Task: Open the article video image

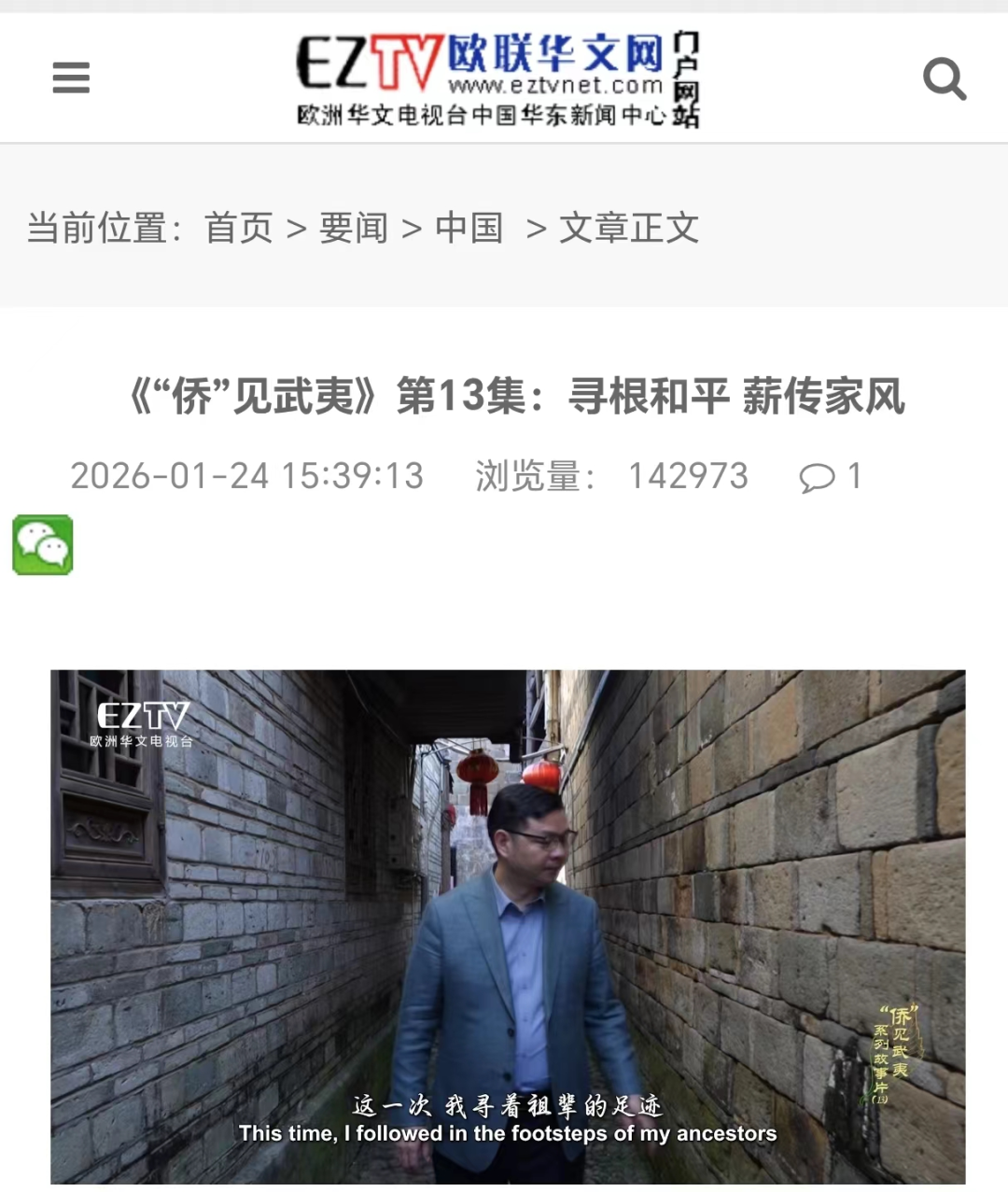Action: click(x=508, y=926)
